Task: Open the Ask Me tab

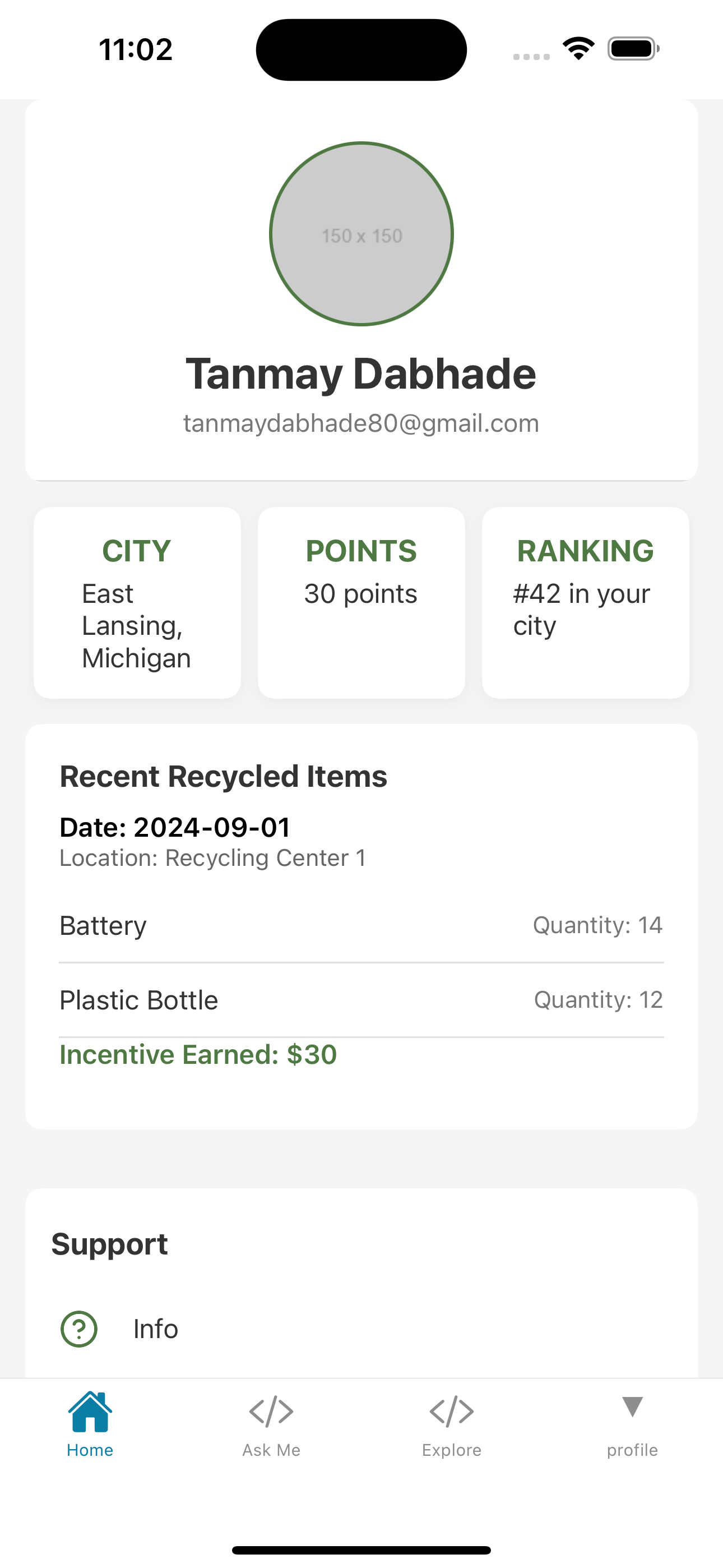Action: [271, 1424]
